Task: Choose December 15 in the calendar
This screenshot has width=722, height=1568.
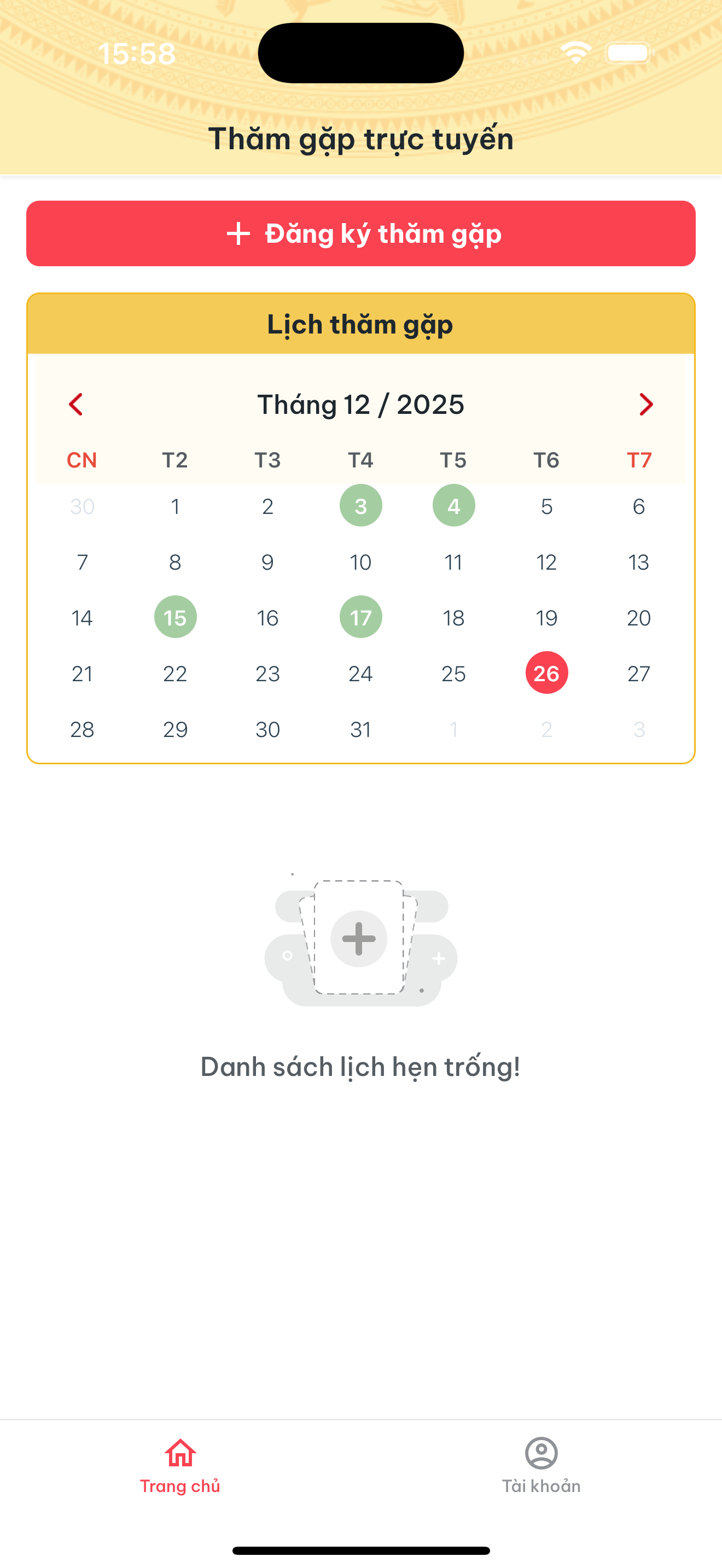Action: 176,617
